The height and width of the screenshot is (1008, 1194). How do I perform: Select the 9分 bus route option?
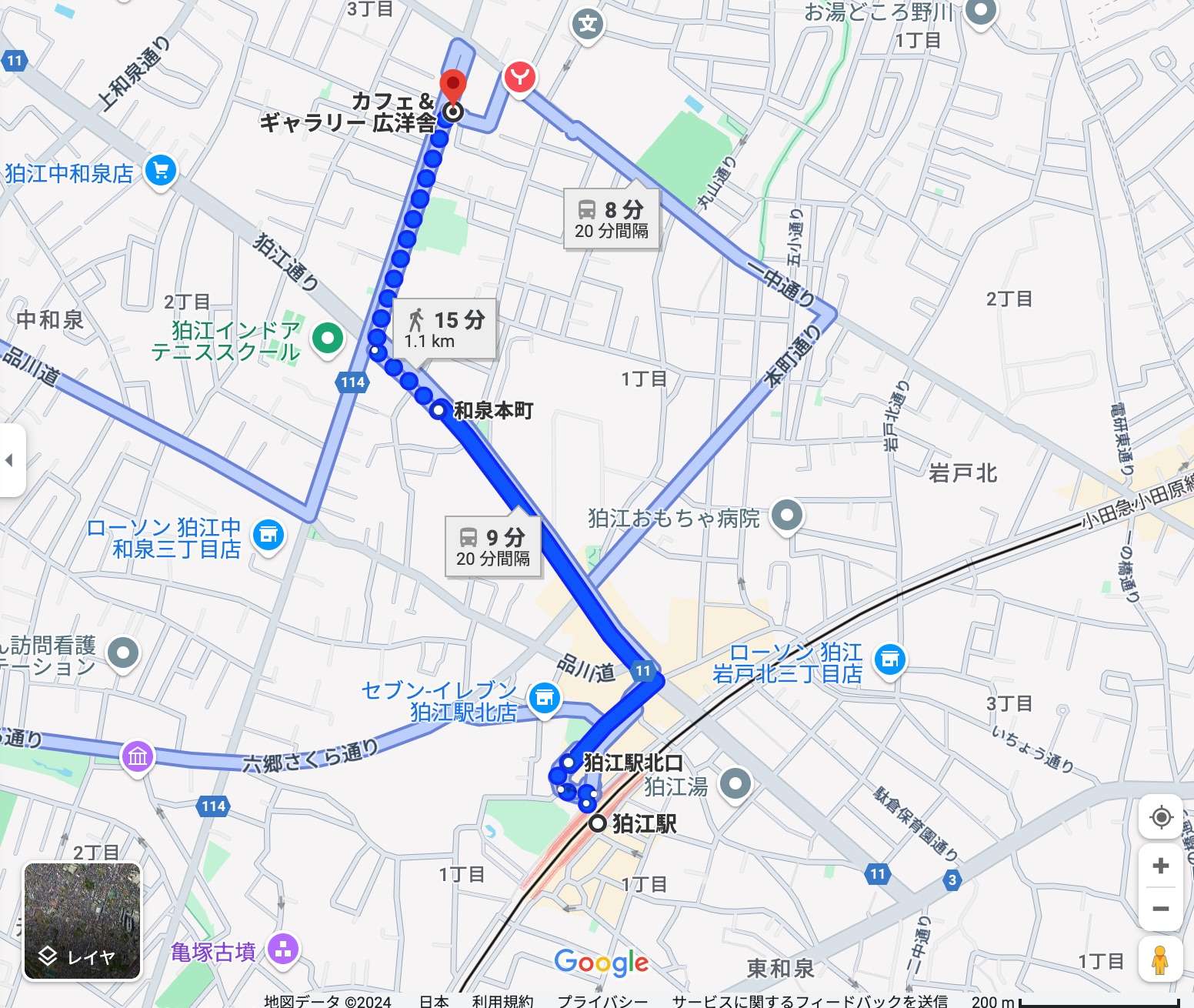click(493, 546)
